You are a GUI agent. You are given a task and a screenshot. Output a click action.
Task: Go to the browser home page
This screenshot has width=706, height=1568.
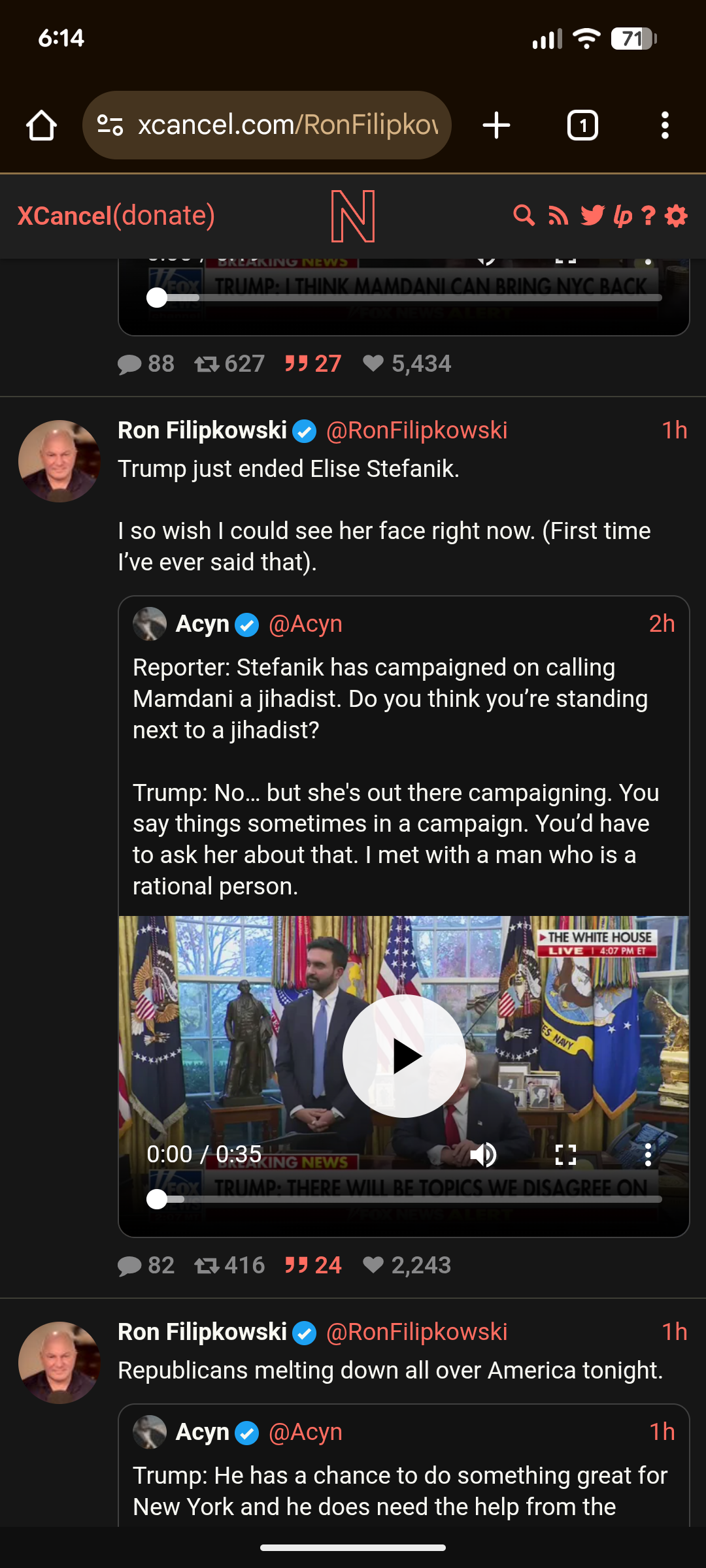pyautogui.click(x=41, y=125)
